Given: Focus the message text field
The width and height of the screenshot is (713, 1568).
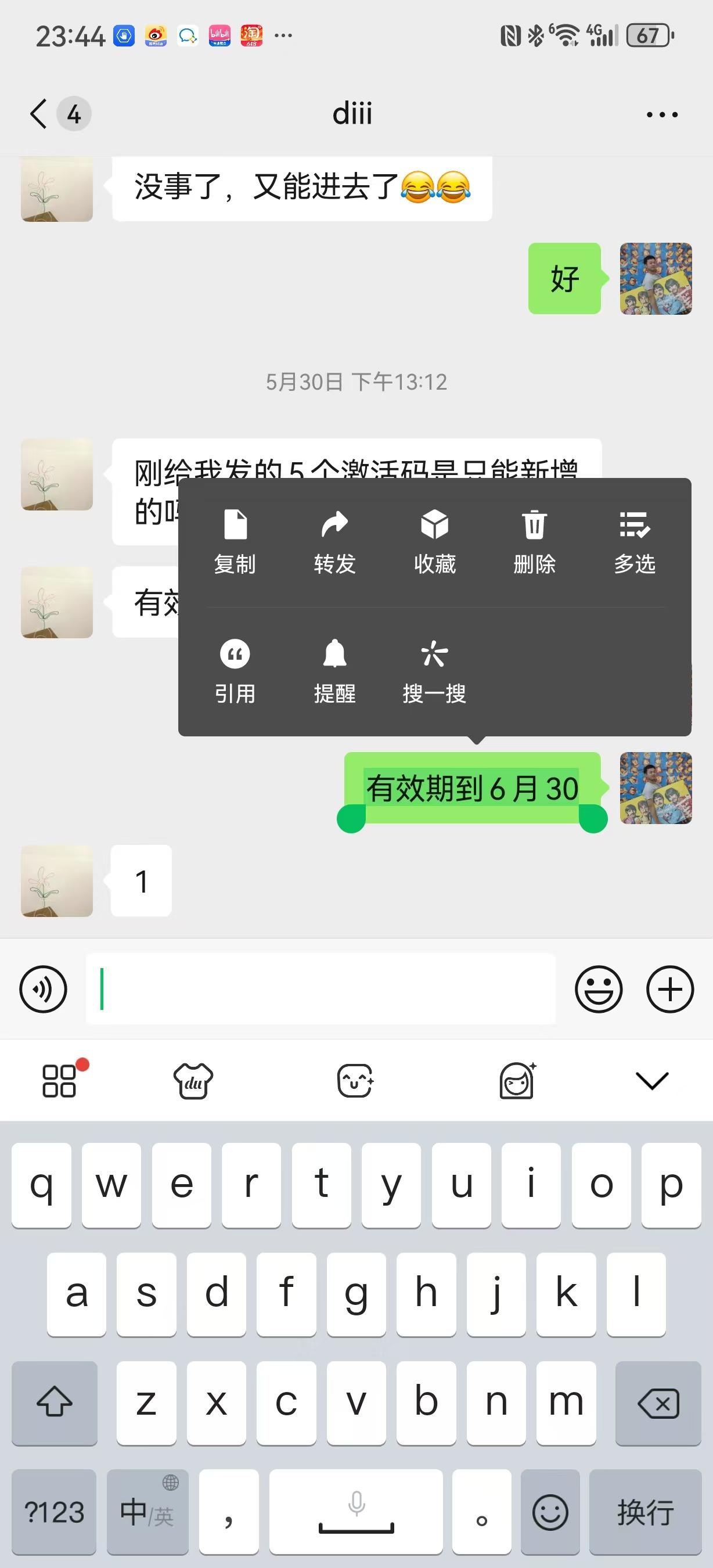Looking at the screenshot, I should [x=321, y=989].
